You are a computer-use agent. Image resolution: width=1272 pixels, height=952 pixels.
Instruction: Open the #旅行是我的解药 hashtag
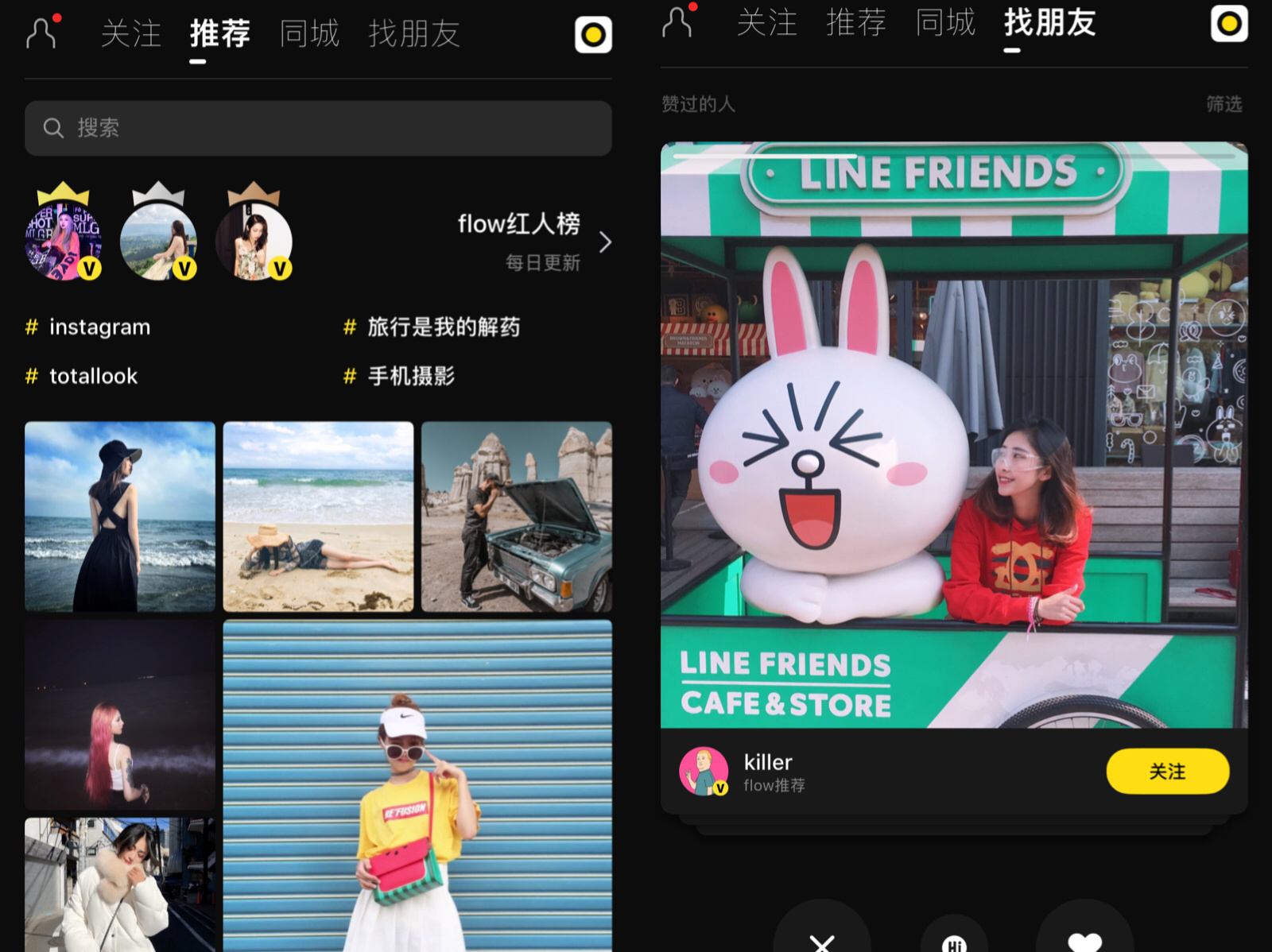point(442,327)
